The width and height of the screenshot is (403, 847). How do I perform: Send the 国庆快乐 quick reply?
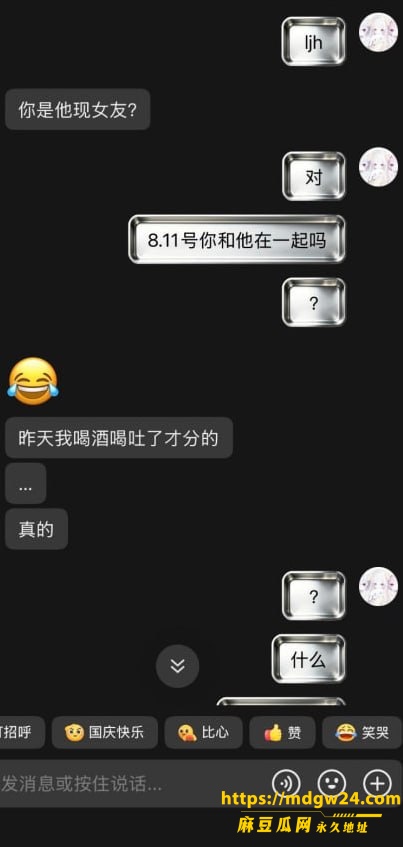click(105, 732)
